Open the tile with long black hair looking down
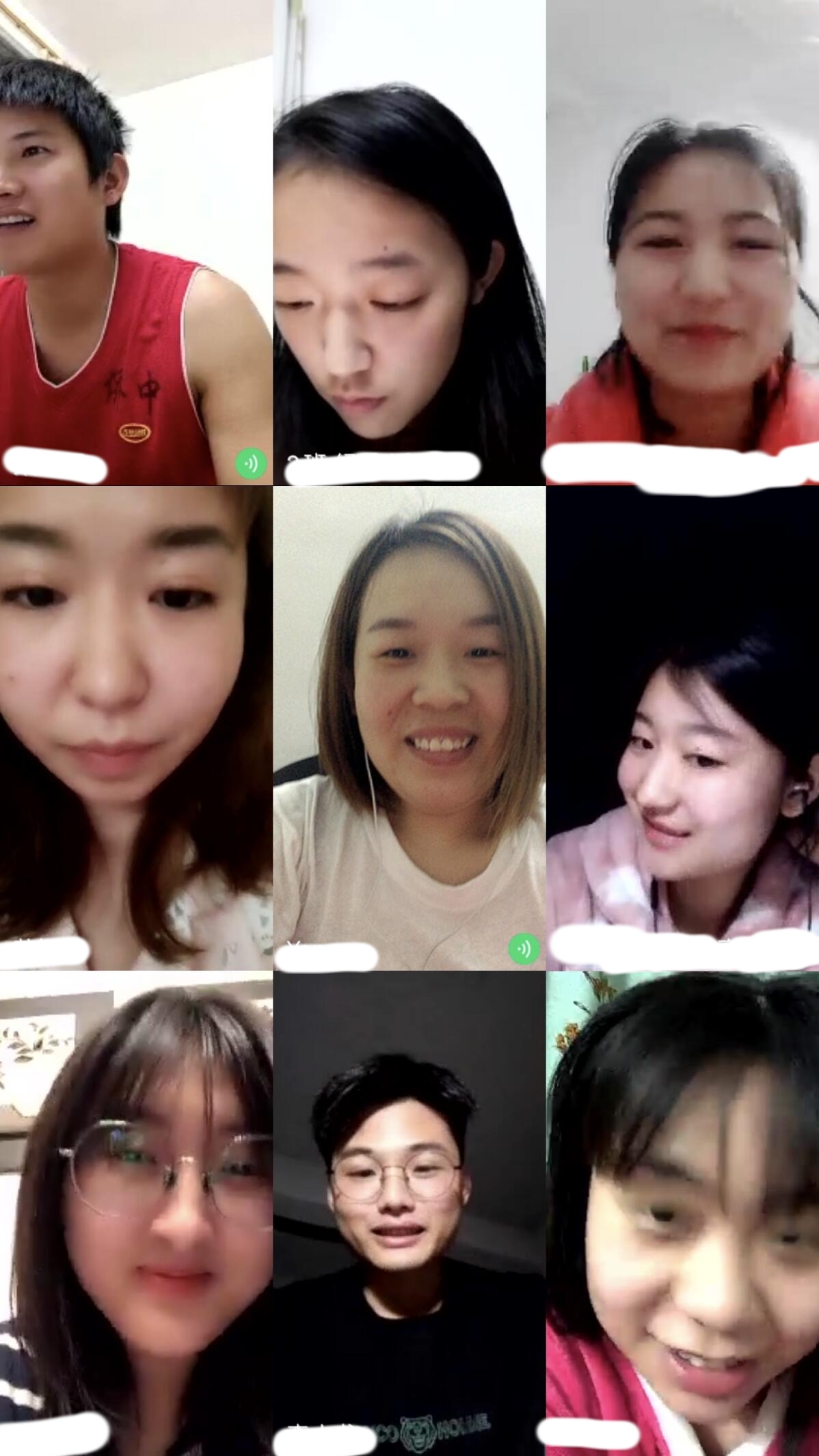This screenshot has width=819, height=1456. click(x=409, y=242)
